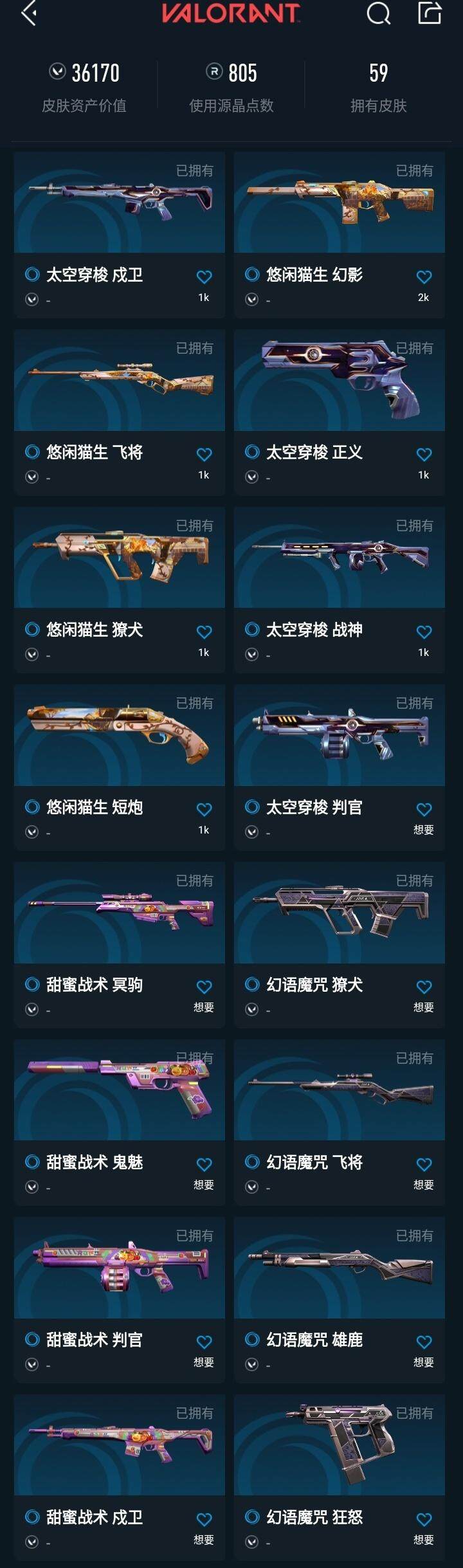Image resolution: width=463 pixels, height=1568 pixels.
Task: Go back using the top-left arrow
Action: pyautogui.click(x=28, y=13)
